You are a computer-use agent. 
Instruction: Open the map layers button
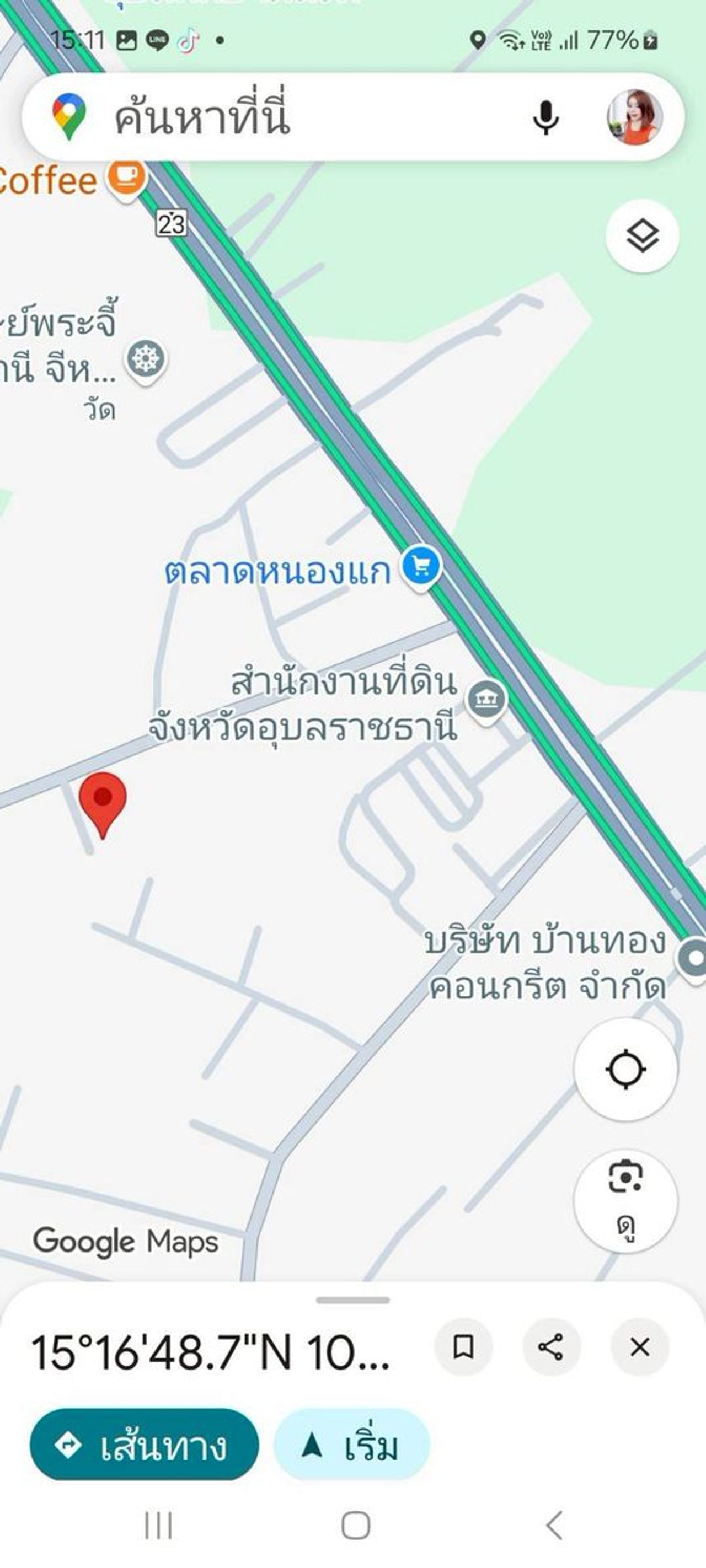pos(642,235)
